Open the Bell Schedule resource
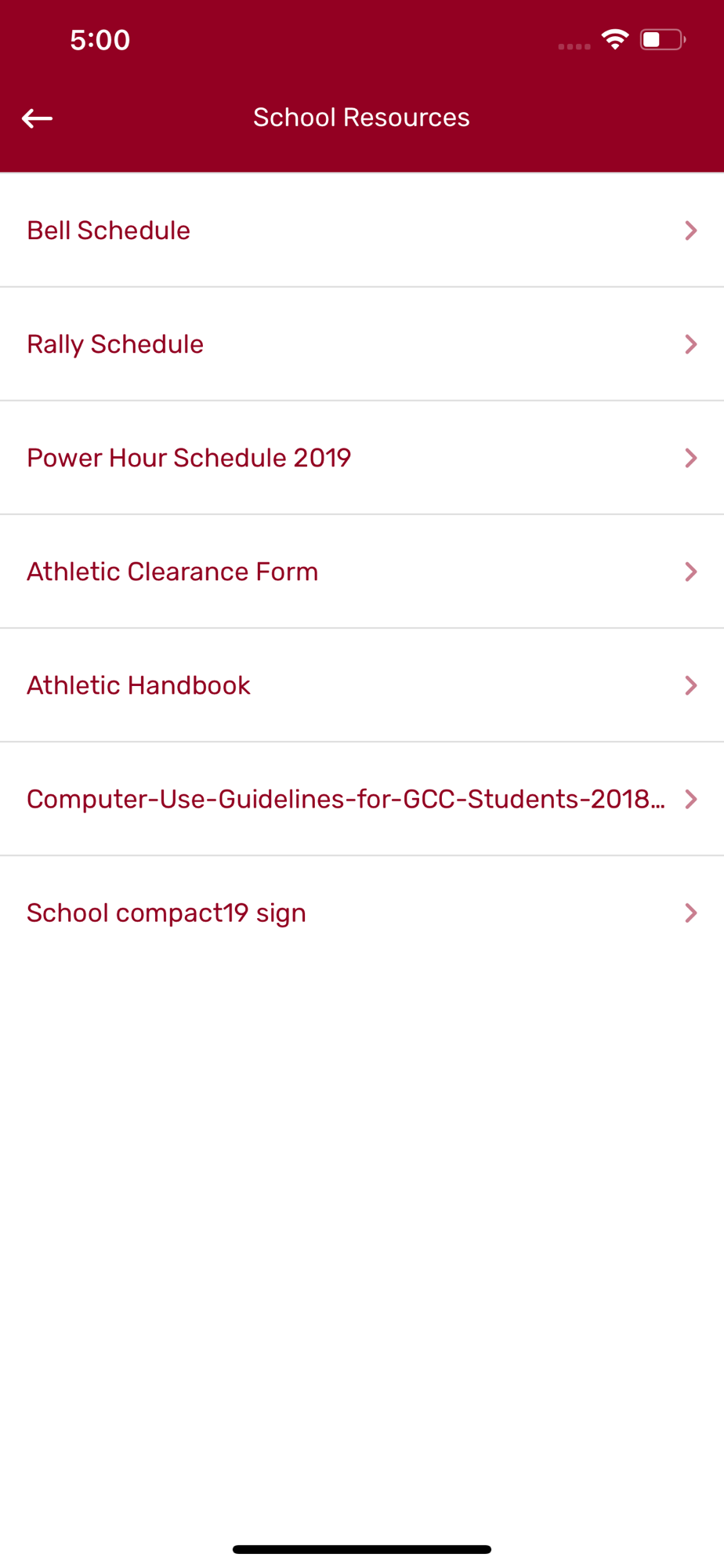This screenshot has height=1568, width=724. point(362,230)
